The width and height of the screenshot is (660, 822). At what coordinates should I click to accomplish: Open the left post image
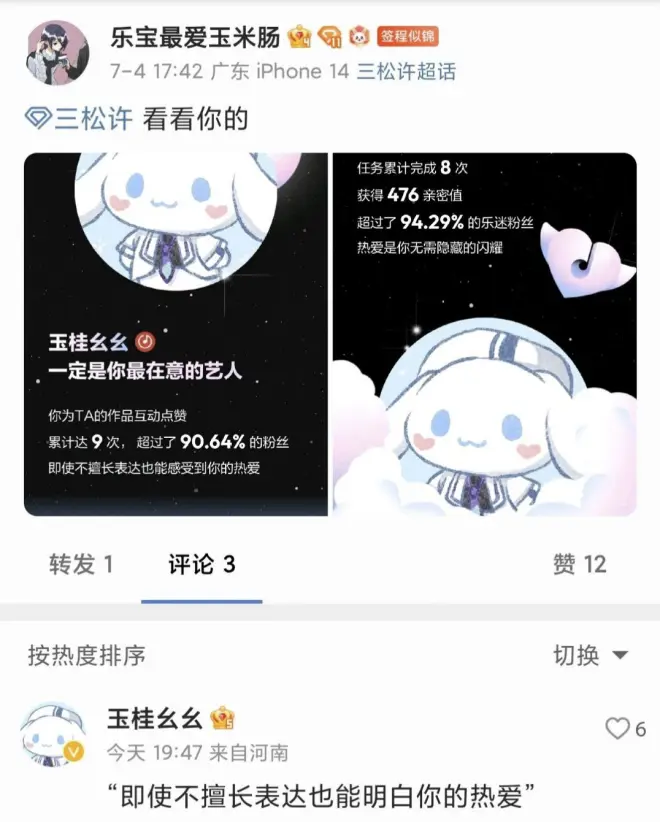tap(176, 334)
